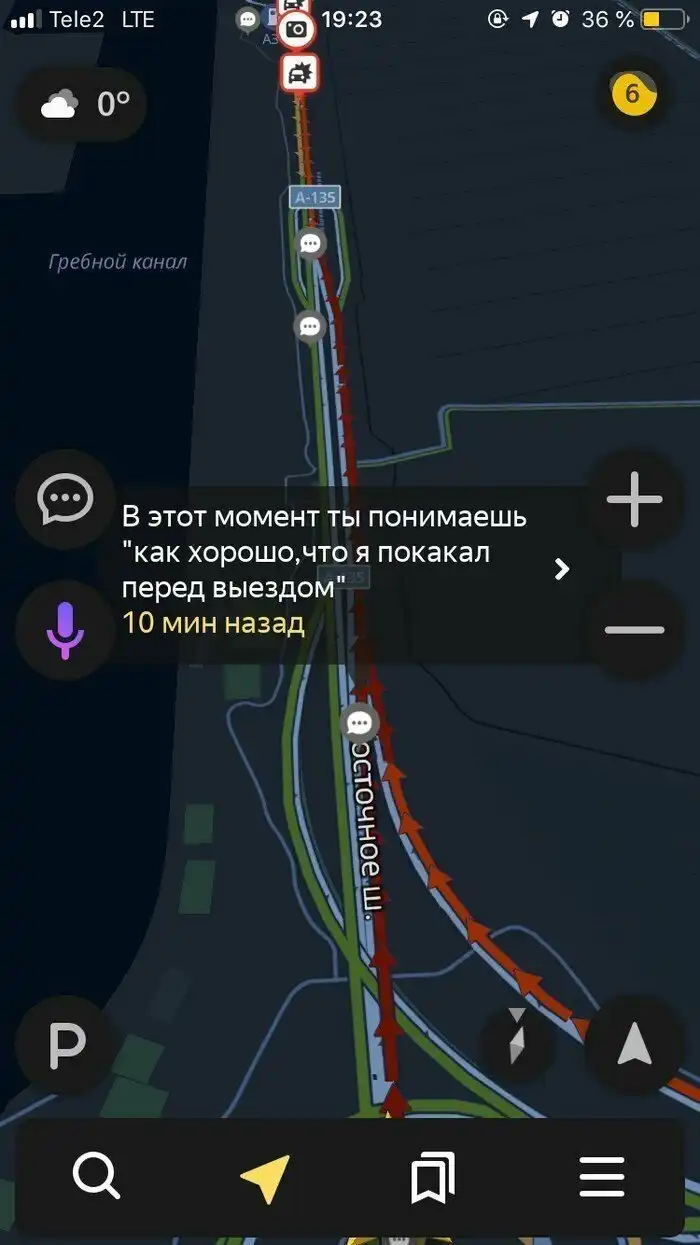The image size is (700, 1245).
Task: Activate the purple voice assistant microphone
Action: coord(66,630)
